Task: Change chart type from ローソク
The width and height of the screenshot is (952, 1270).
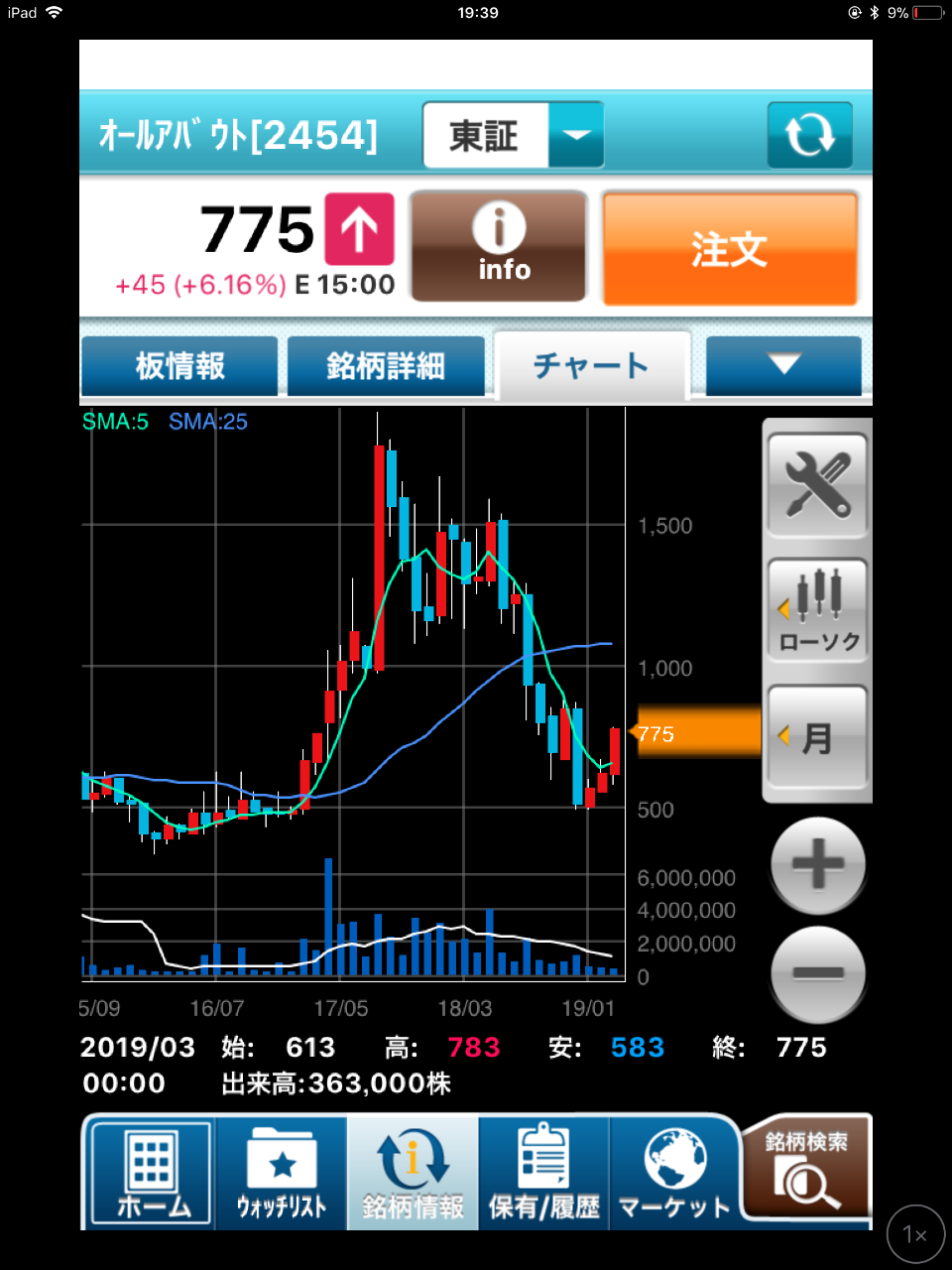Action: [x=817, y=608]
